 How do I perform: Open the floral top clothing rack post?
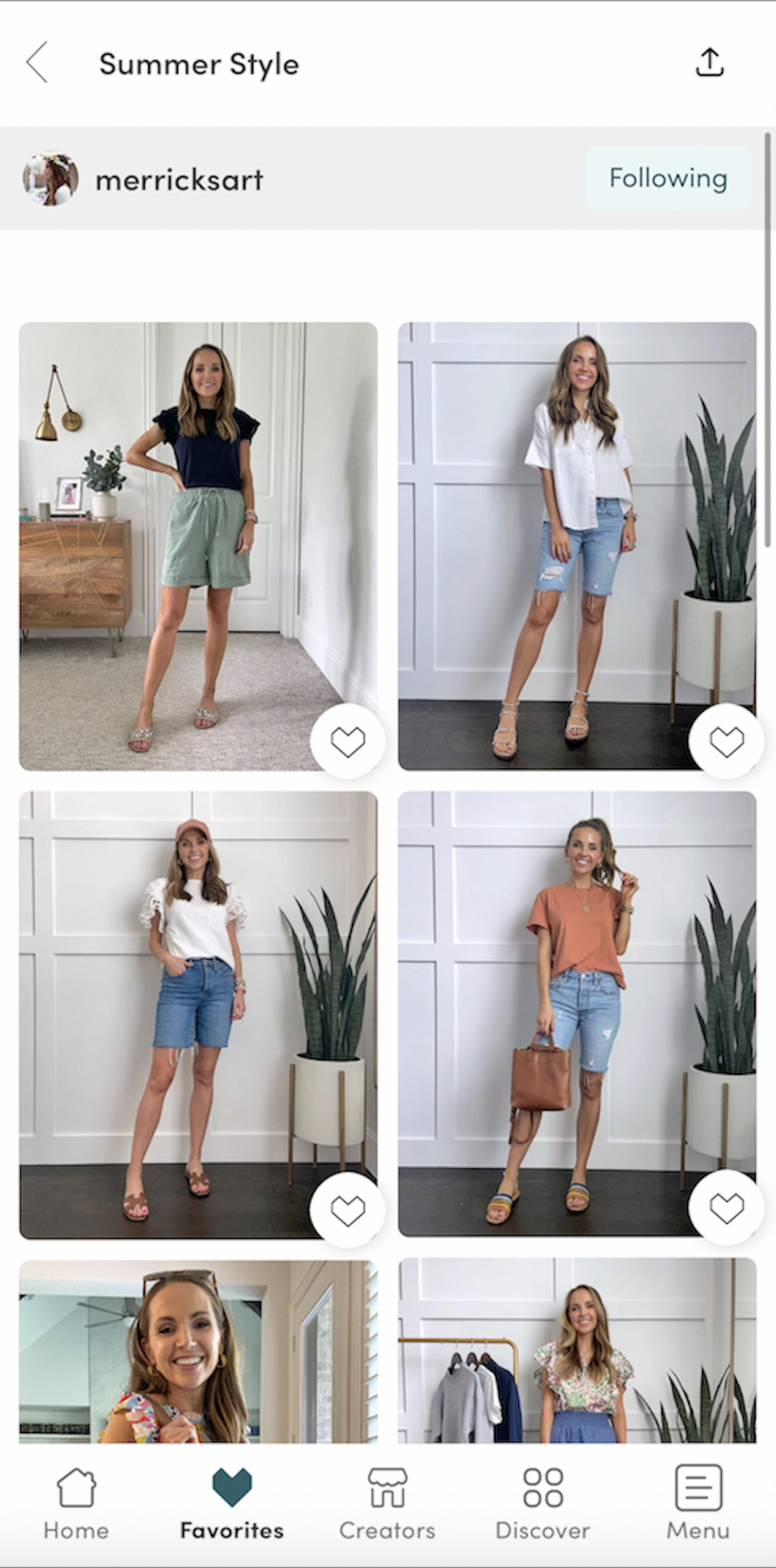(x=577, y=1352)
